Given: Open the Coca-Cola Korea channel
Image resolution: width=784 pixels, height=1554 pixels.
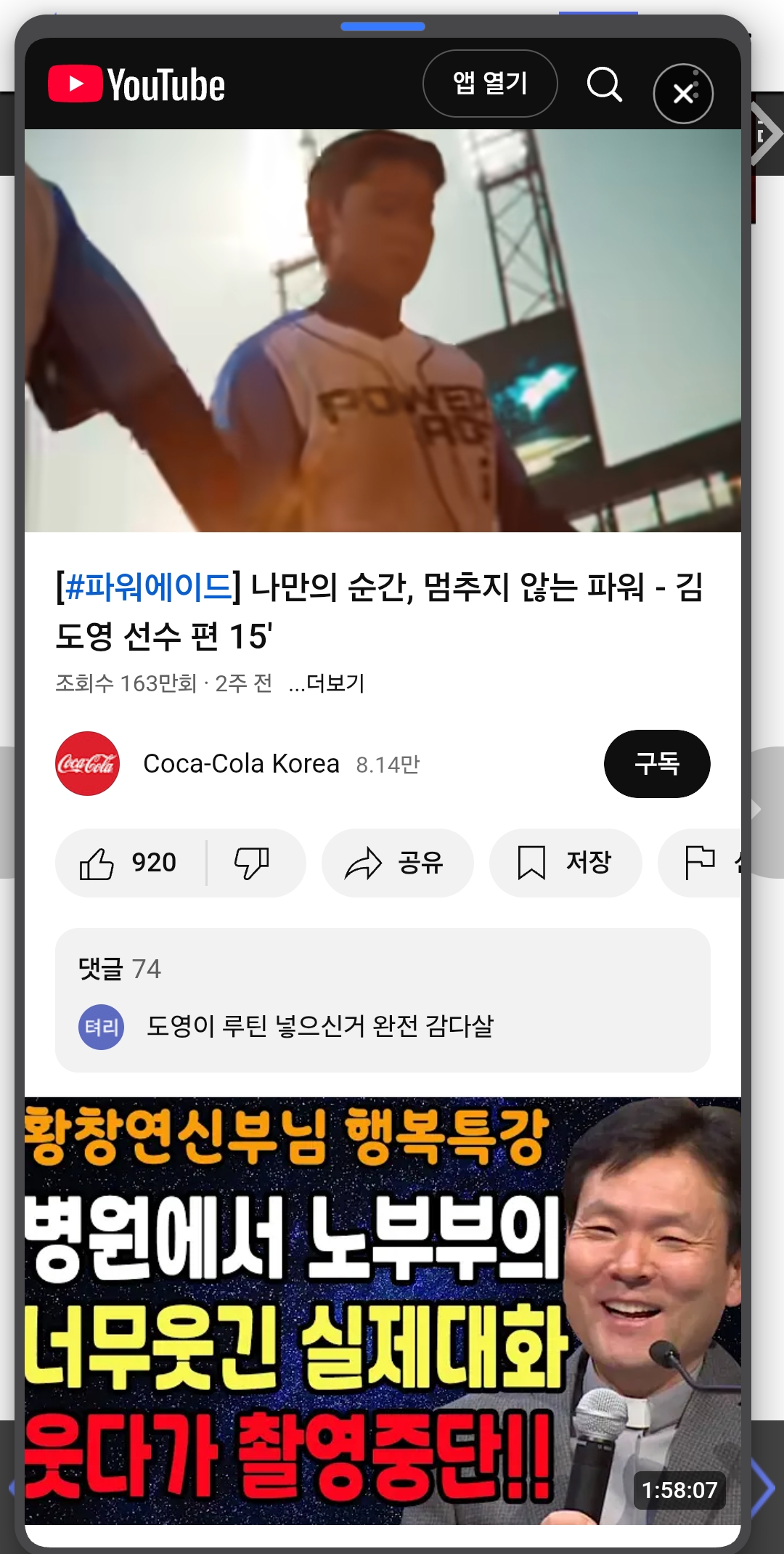Looking at the screenshot, I should click(x=241, y=764).
